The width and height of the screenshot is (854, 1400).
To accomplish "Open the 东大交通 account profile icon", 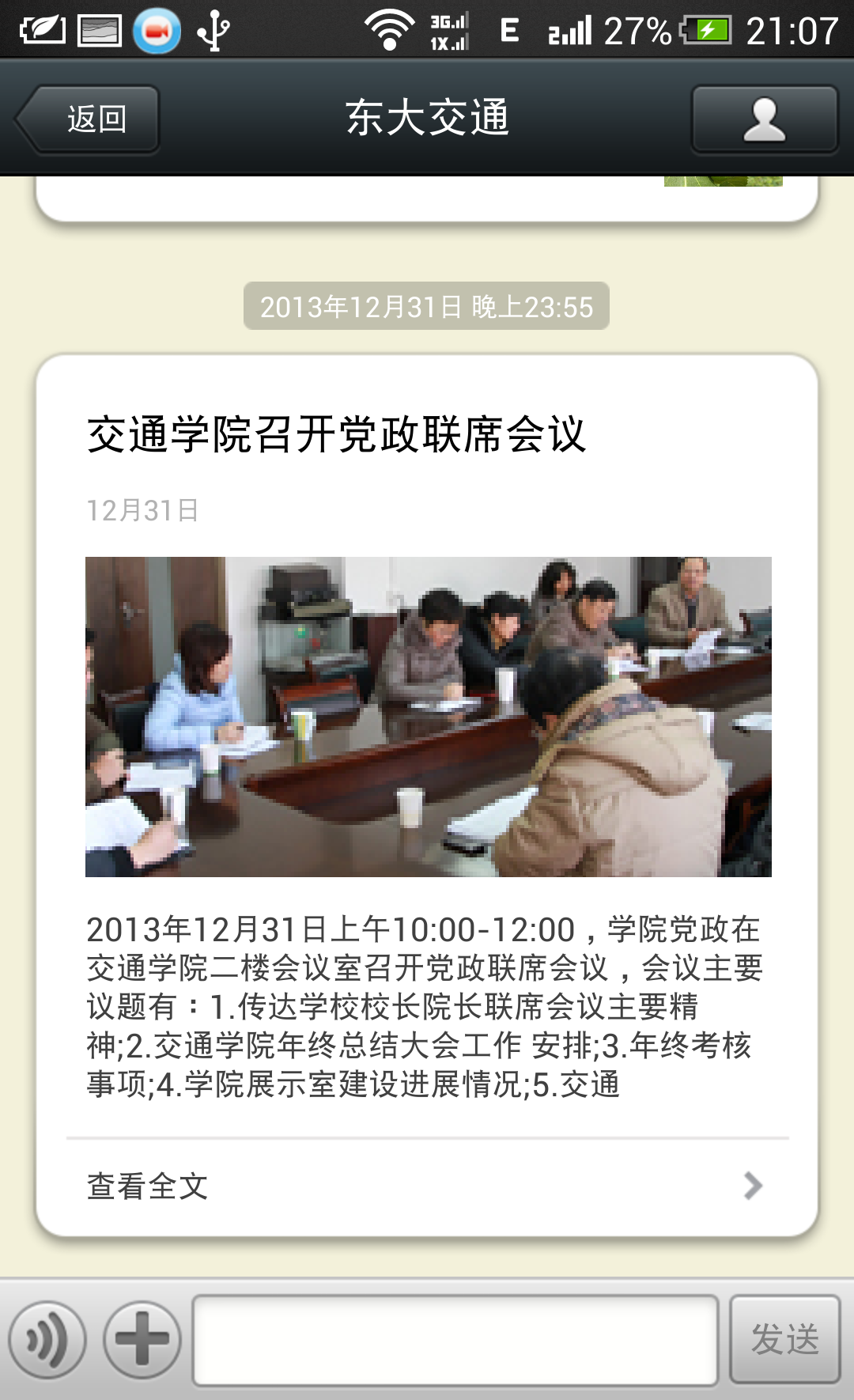I will coord(764,119).
